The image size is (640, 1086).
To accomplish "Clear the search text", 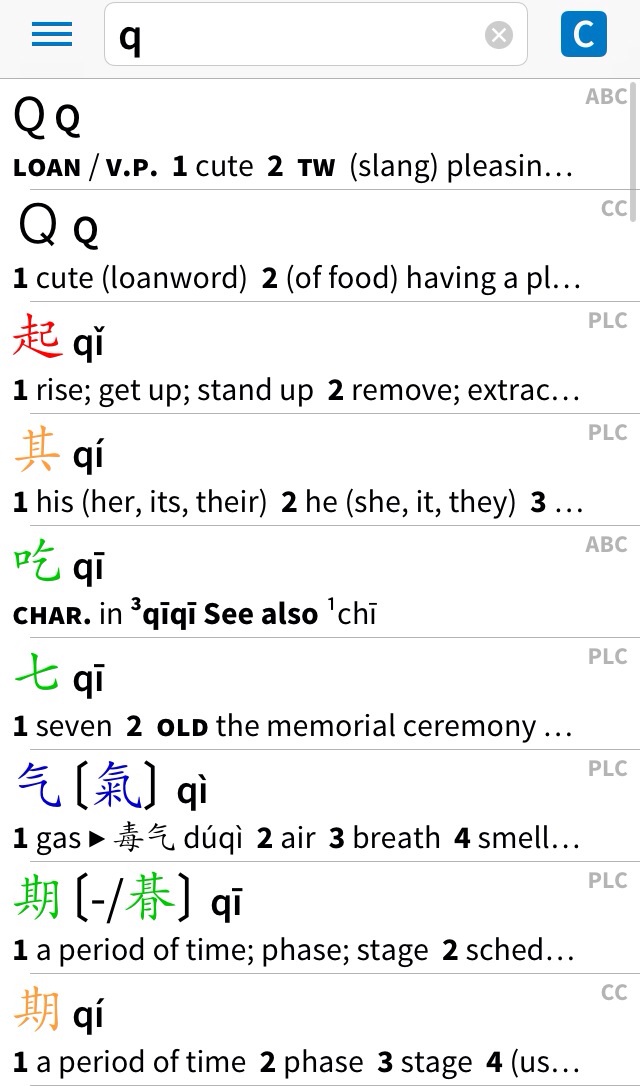I will [499, 35].
